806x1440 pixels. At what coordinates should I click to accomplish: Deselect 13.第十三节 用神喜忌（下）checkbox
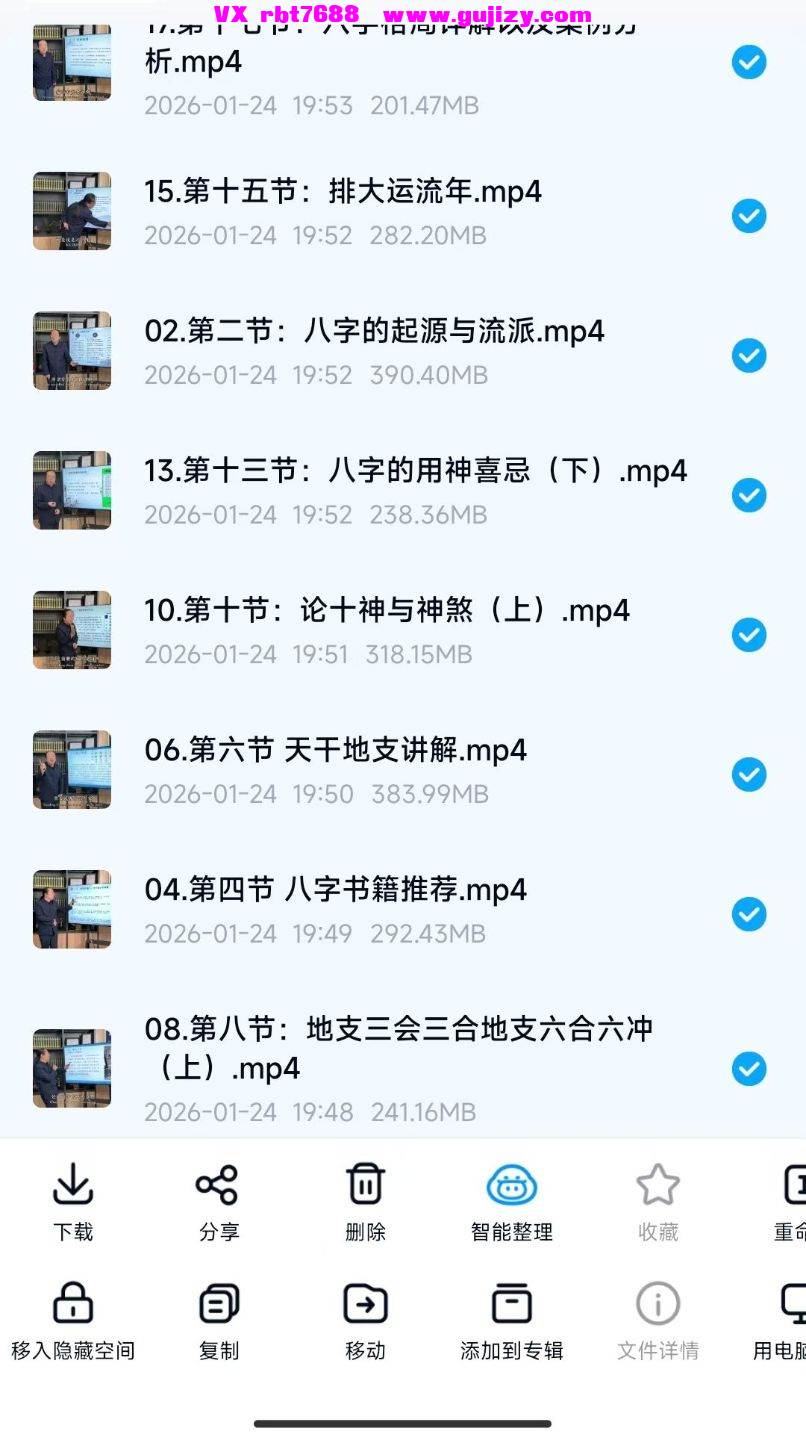pos(749,495)
